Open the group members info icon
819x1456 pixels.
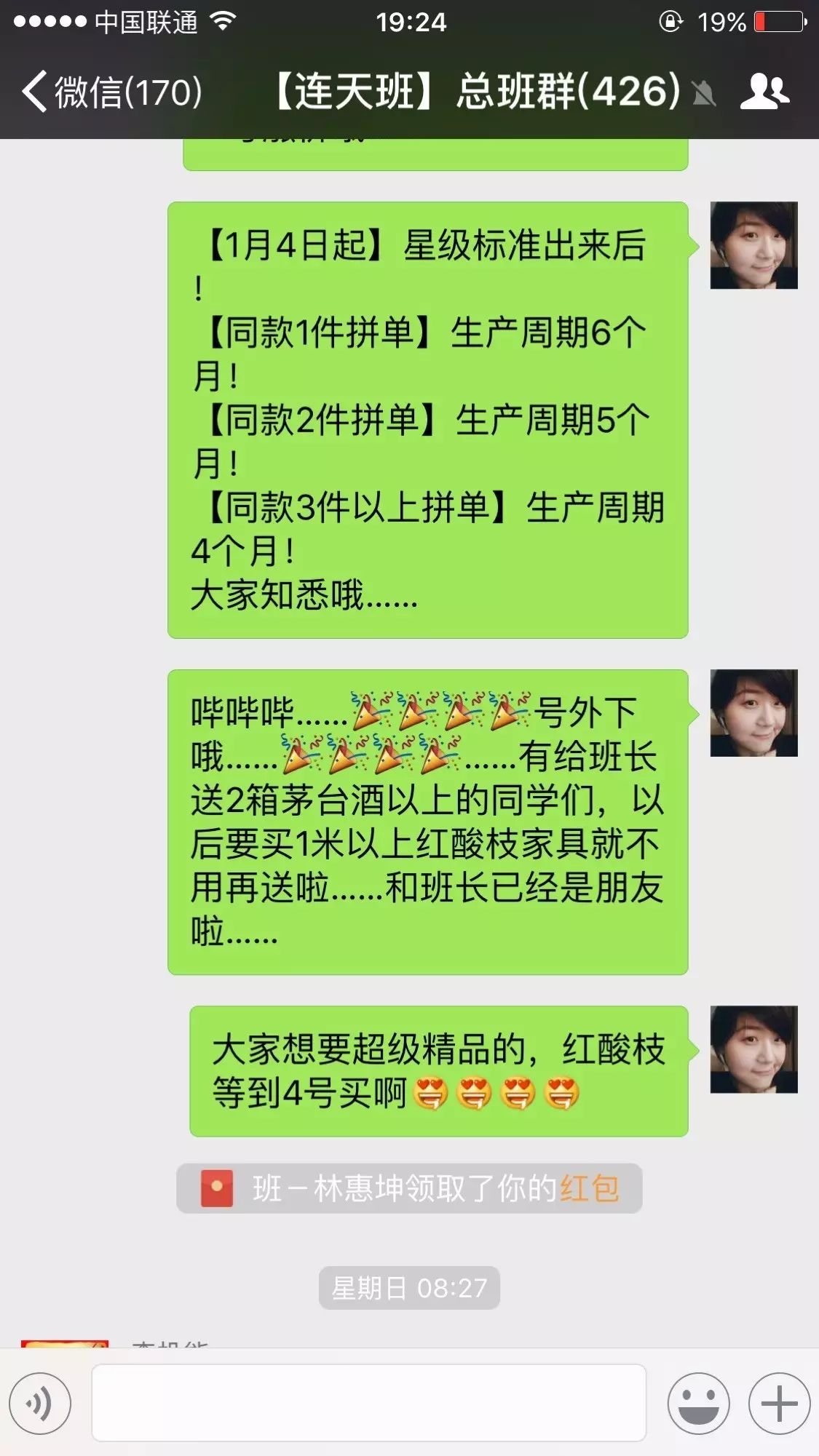click(x=764, y=92)
